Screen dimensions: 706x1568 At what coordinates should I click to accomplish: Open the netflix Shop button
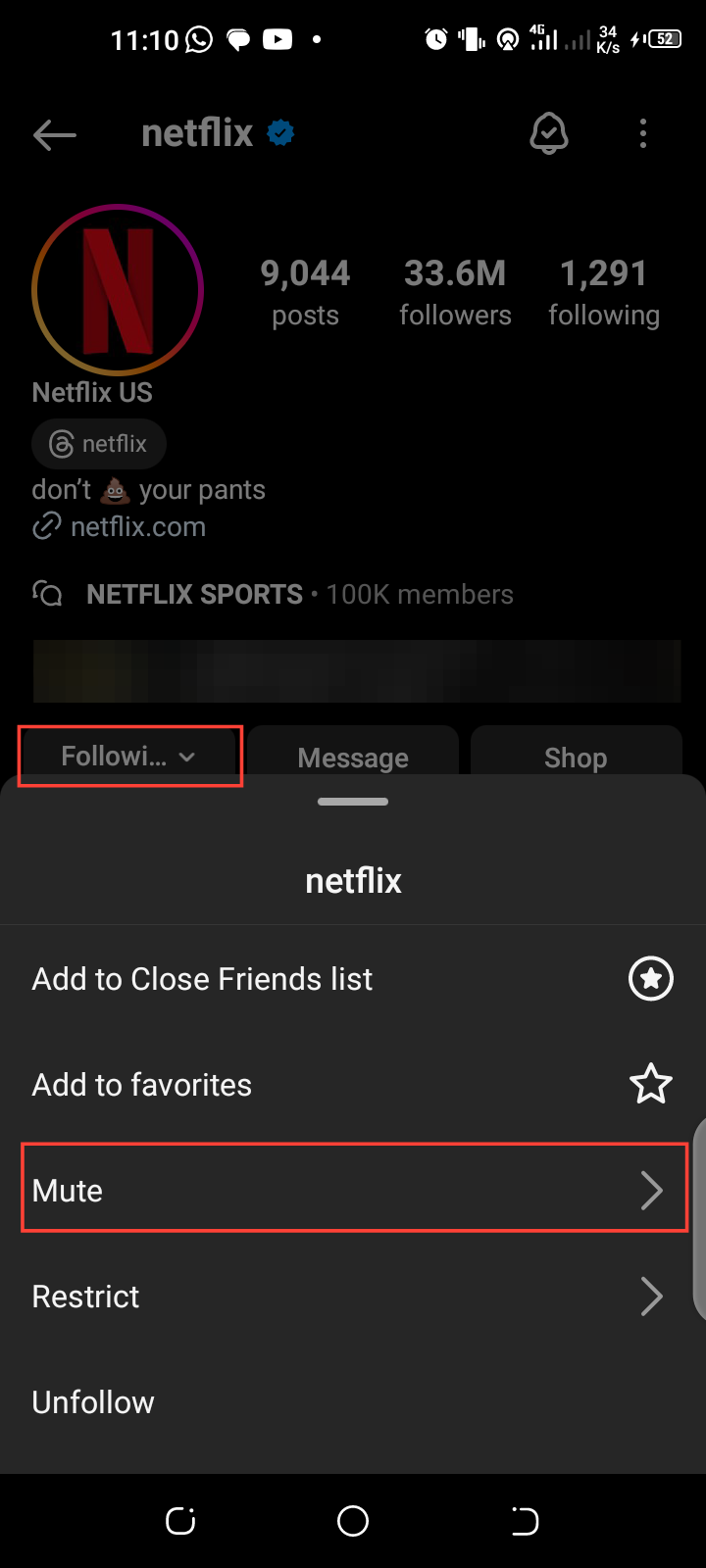(x=576, y=757)
